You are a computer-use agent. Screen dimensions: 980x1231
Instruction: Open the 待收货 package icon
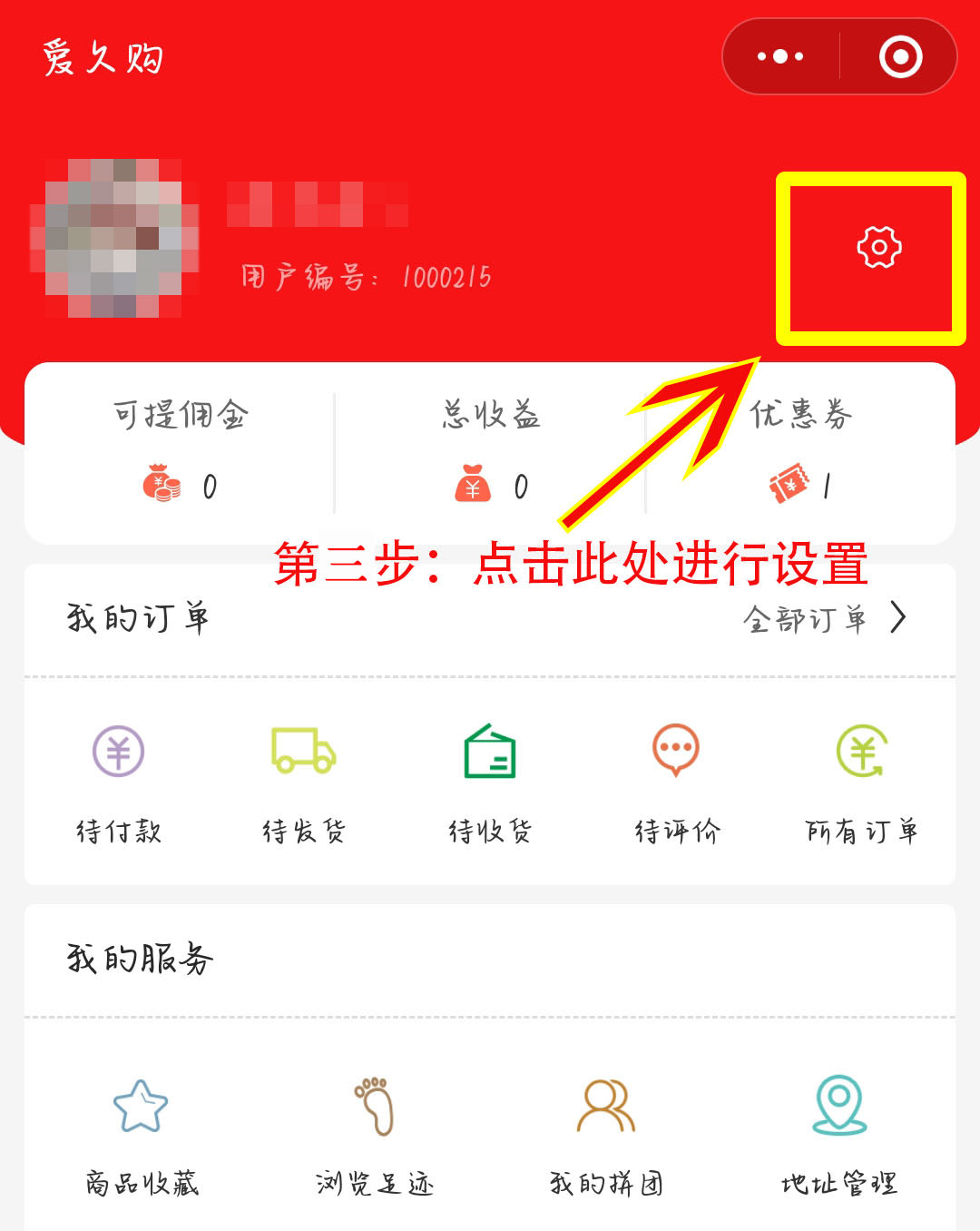[490, 751]
